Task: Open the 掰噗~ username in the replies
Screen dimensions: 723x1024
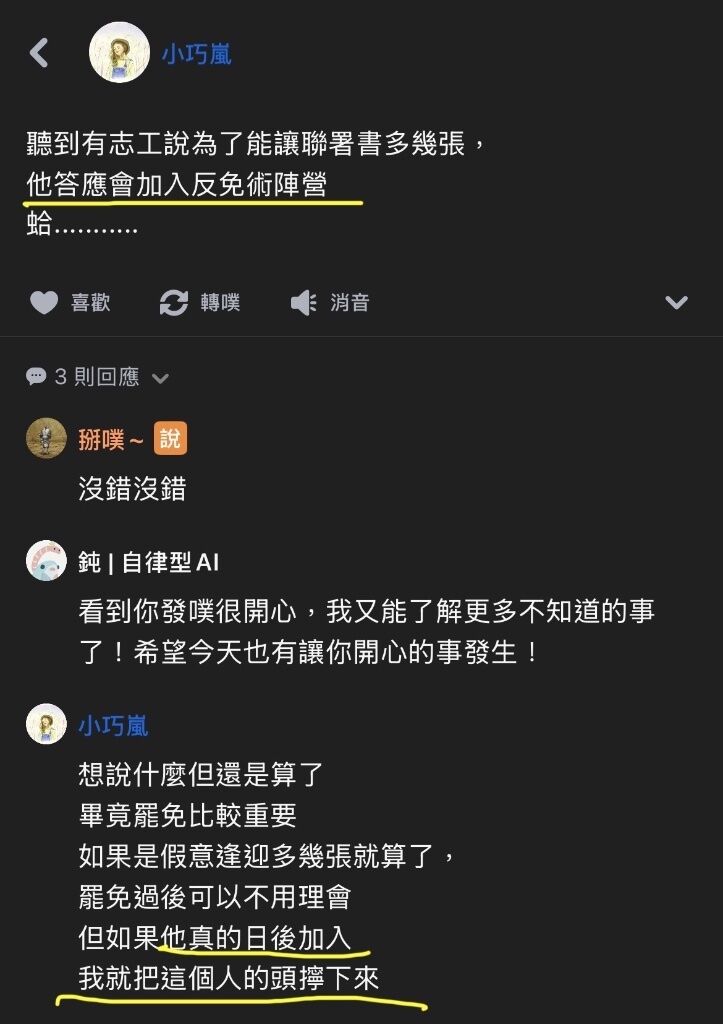Action: [x=110, y=439]
